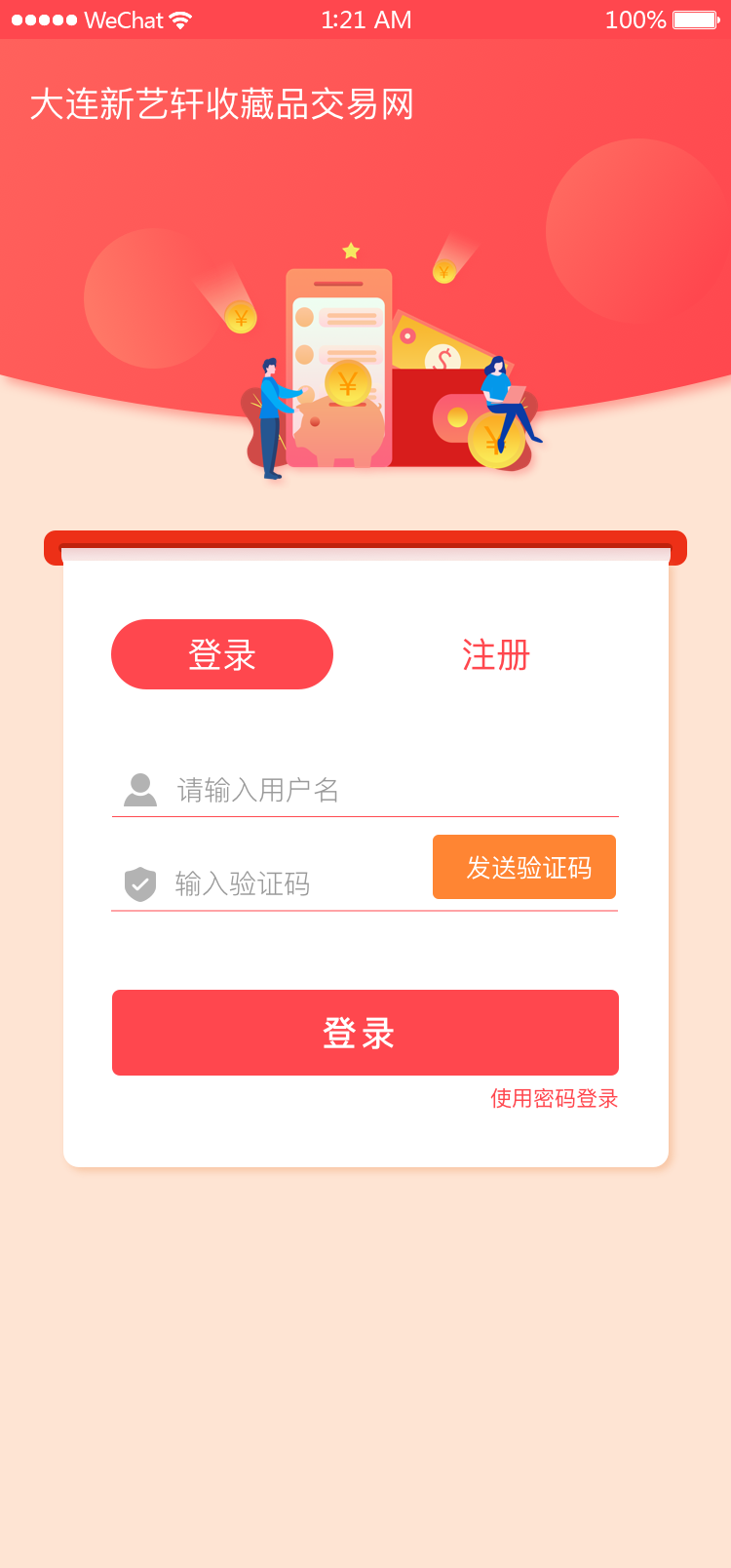Viewport: 731px width, 1568px height.
Task: Select the 登录 tab
Action: [x=222, y=654]
